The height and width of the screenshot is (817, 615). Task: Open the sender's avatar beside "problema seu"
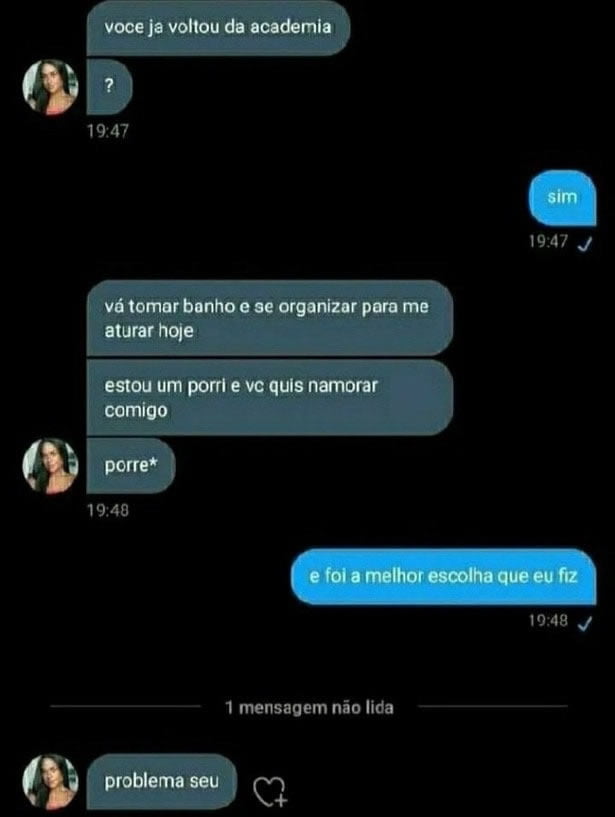point(50,781)
